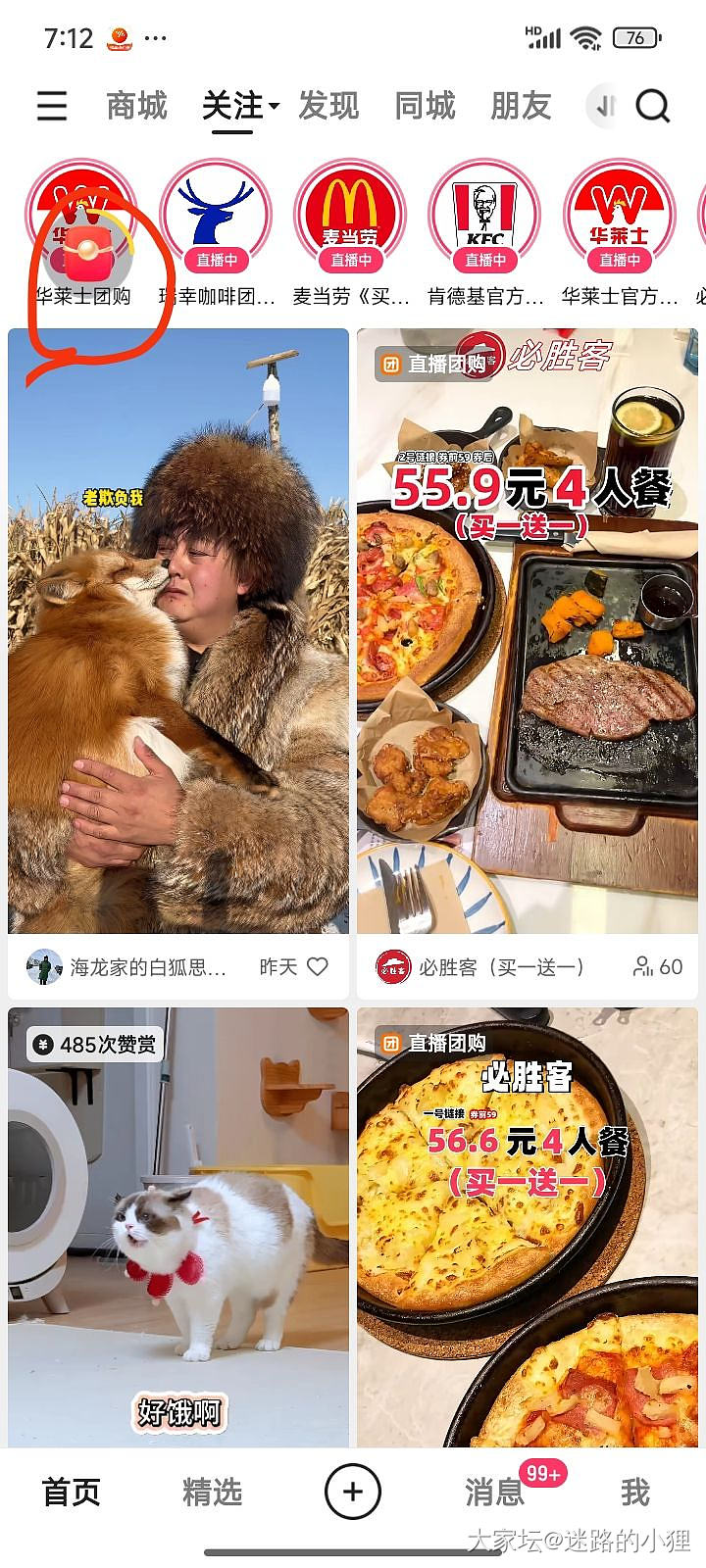706x1568 pixels.
Task: Go to the 朋友 tab
Action: point(521,106)
